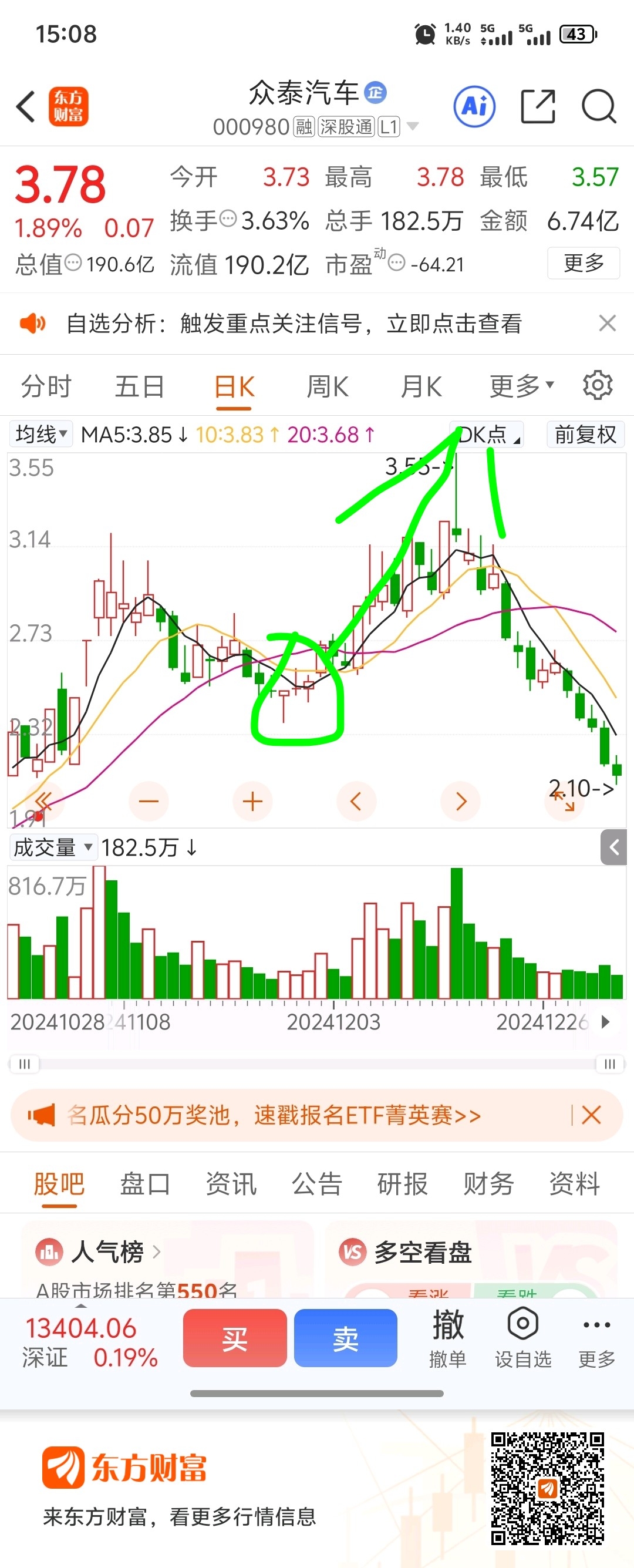Expand the 均线 indicator dropdown
This screenshot has height=1568, width=634.
coord(41,434)
